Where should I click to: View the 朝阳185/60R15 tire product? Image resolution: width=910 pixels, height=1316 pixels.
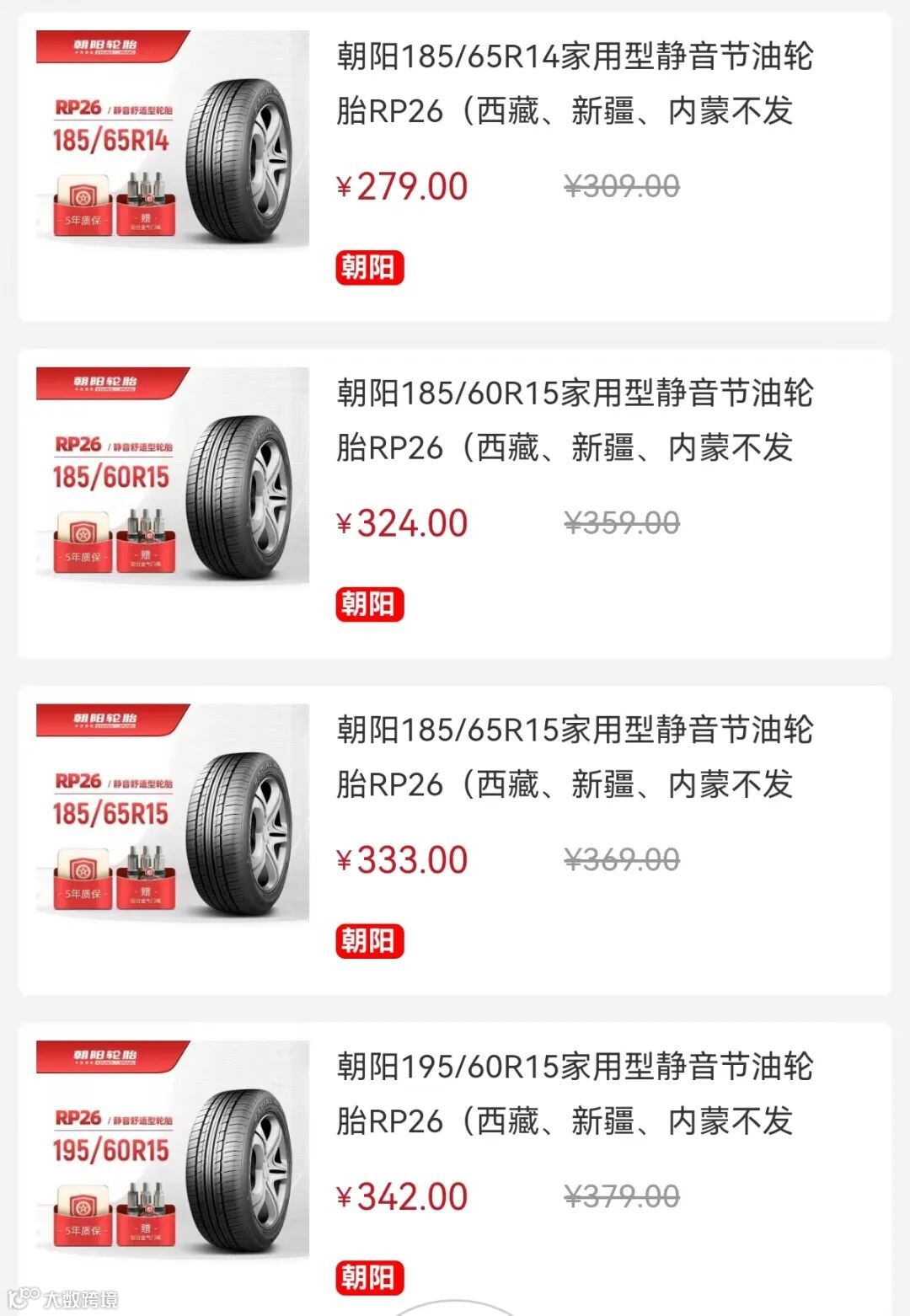(x=575, y=420)
